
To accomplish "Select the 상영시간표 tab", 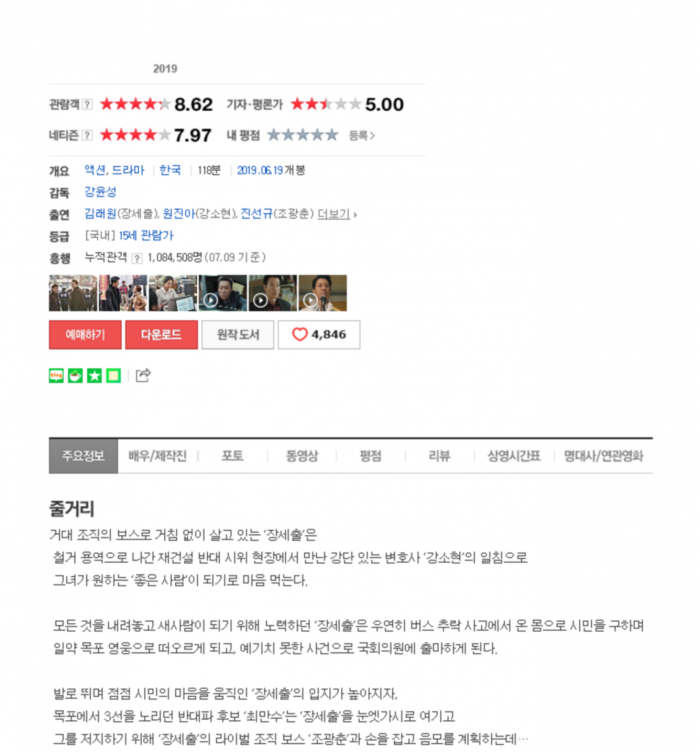I will pos(513,456).
